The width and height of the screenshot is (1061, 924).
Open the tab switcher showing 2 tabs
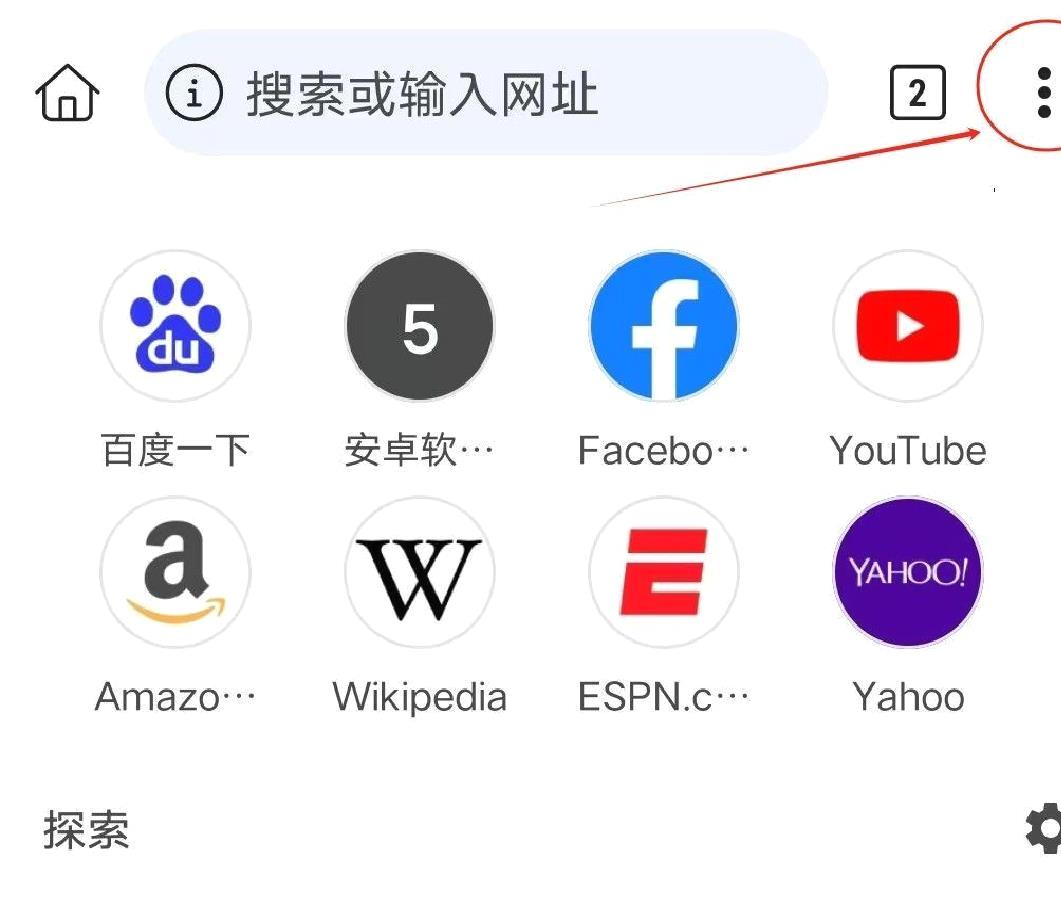tap(917, 94)
